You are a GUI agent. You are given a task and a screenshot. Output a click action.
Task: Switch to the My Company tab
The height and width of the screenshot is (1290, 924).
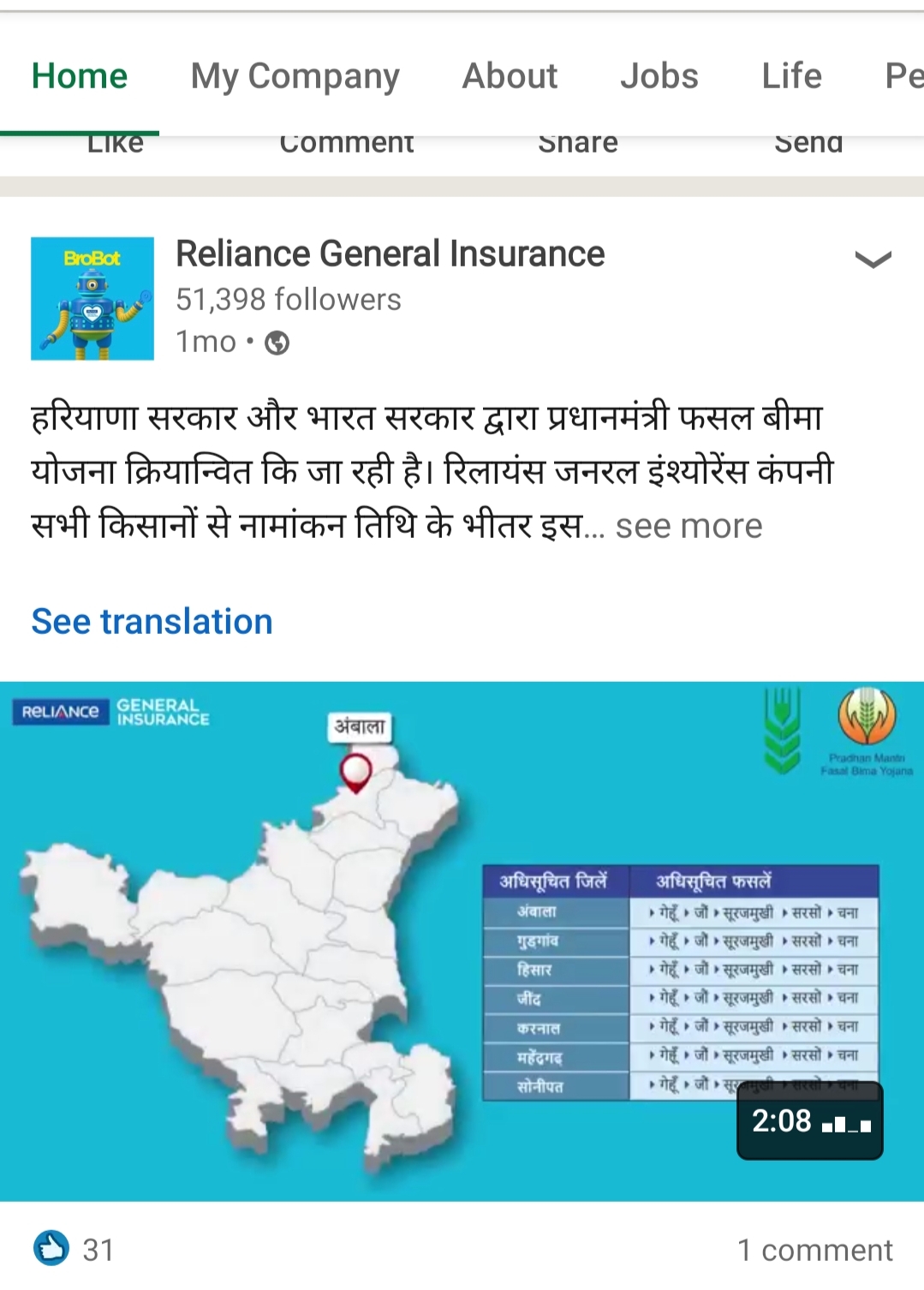(295, 76)
